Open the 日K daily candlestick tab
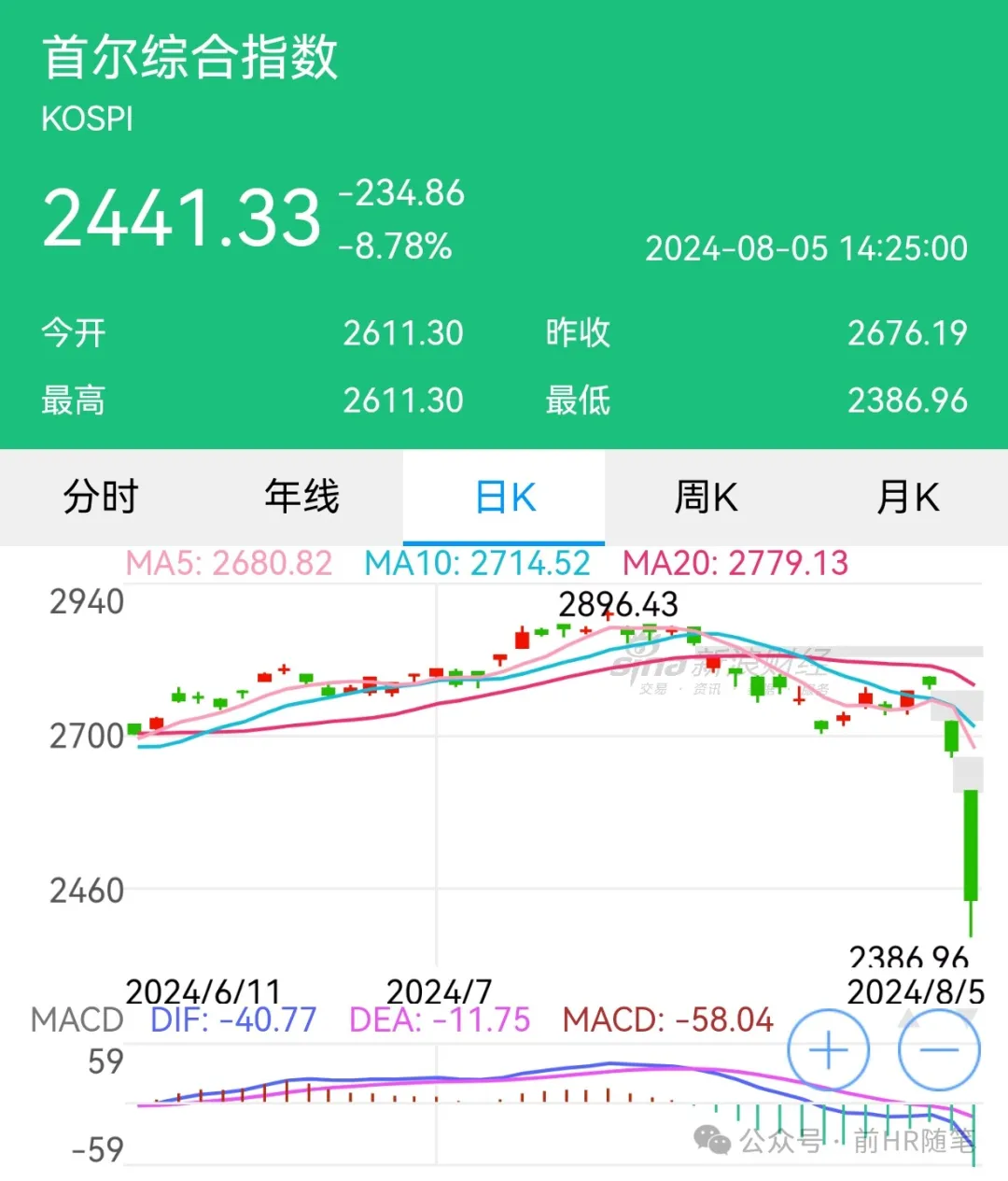Image resolution: width=1008 pixels, height=1181 pixels. (x=504, y=497)
